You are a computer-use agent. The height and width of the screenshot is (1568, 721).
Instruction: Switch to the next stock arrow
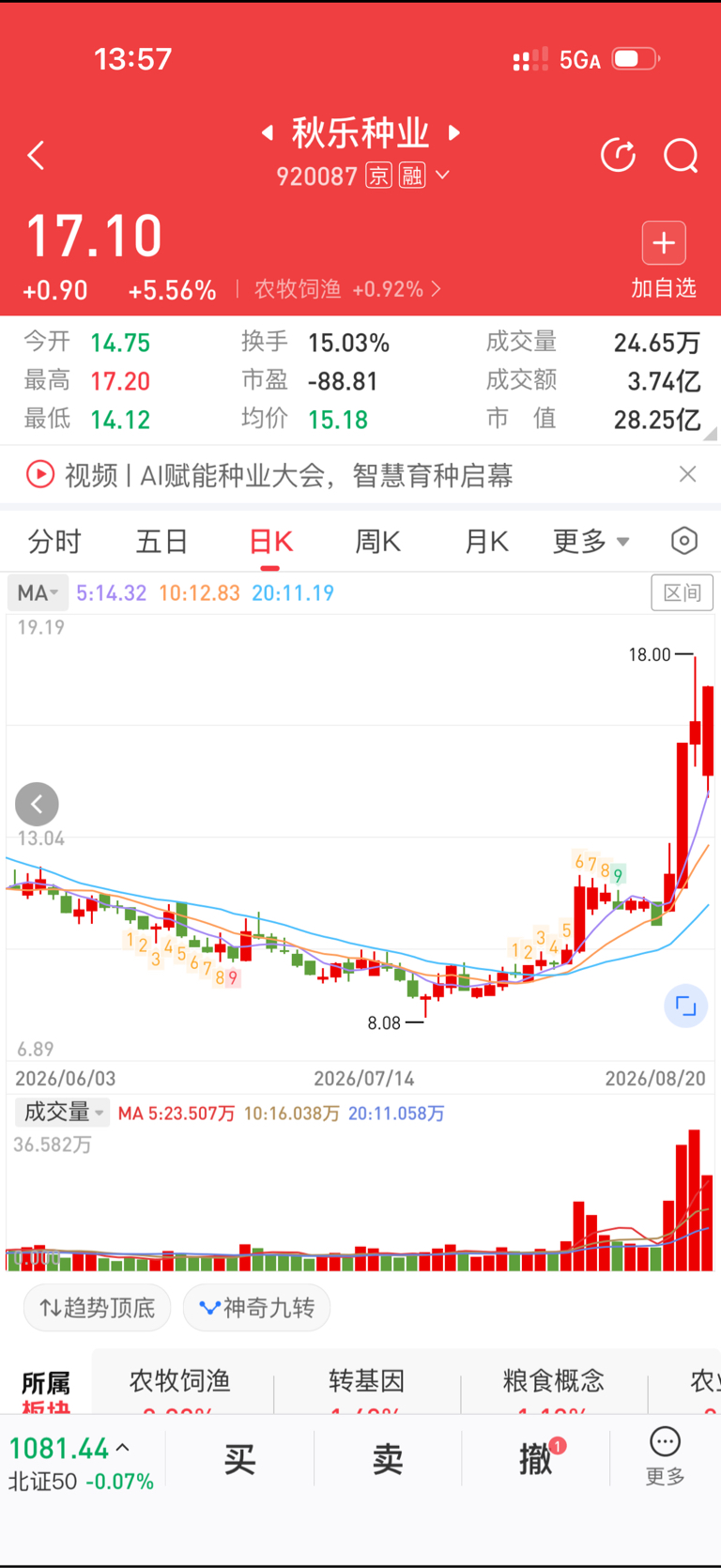[x=455, y=132]
